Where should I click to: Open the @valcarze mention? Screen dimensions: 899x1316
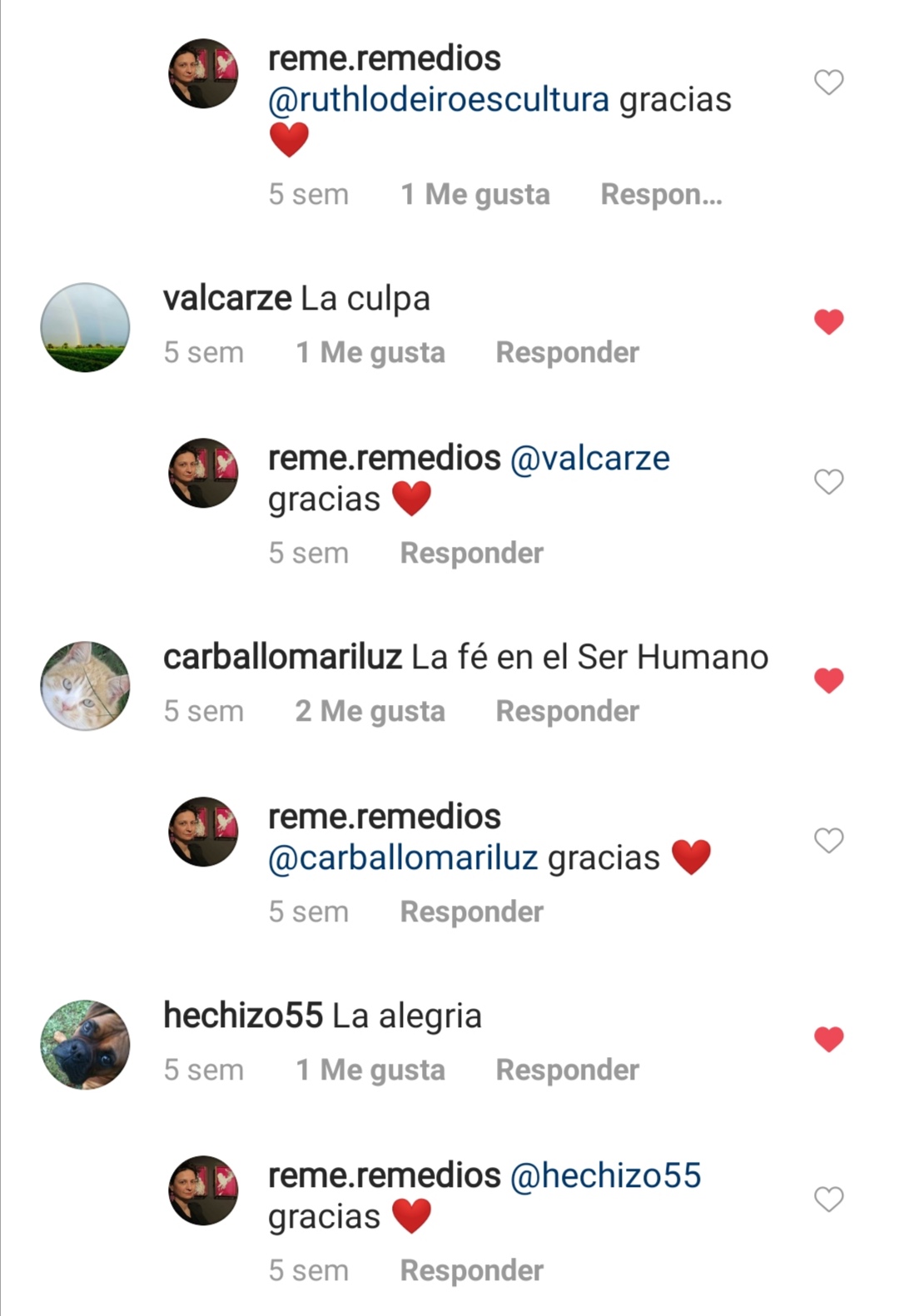589,458
